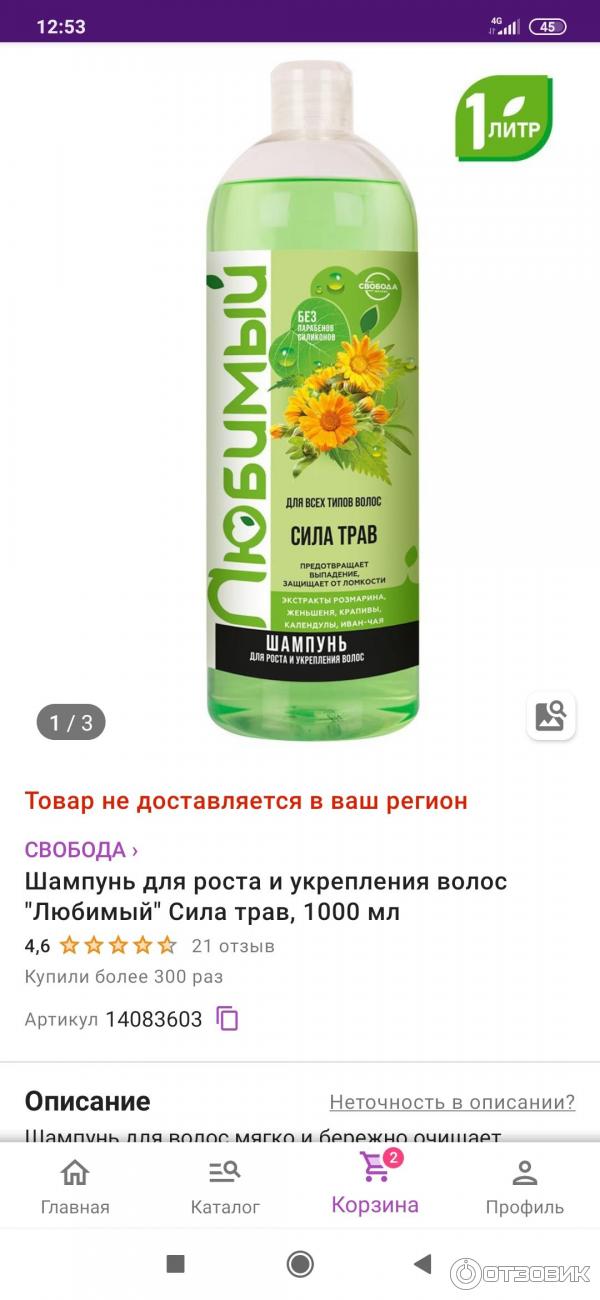The image size is (600, 1300).
Task: Open the 21 отзыв reviews
Action: [x=232, y=945]
